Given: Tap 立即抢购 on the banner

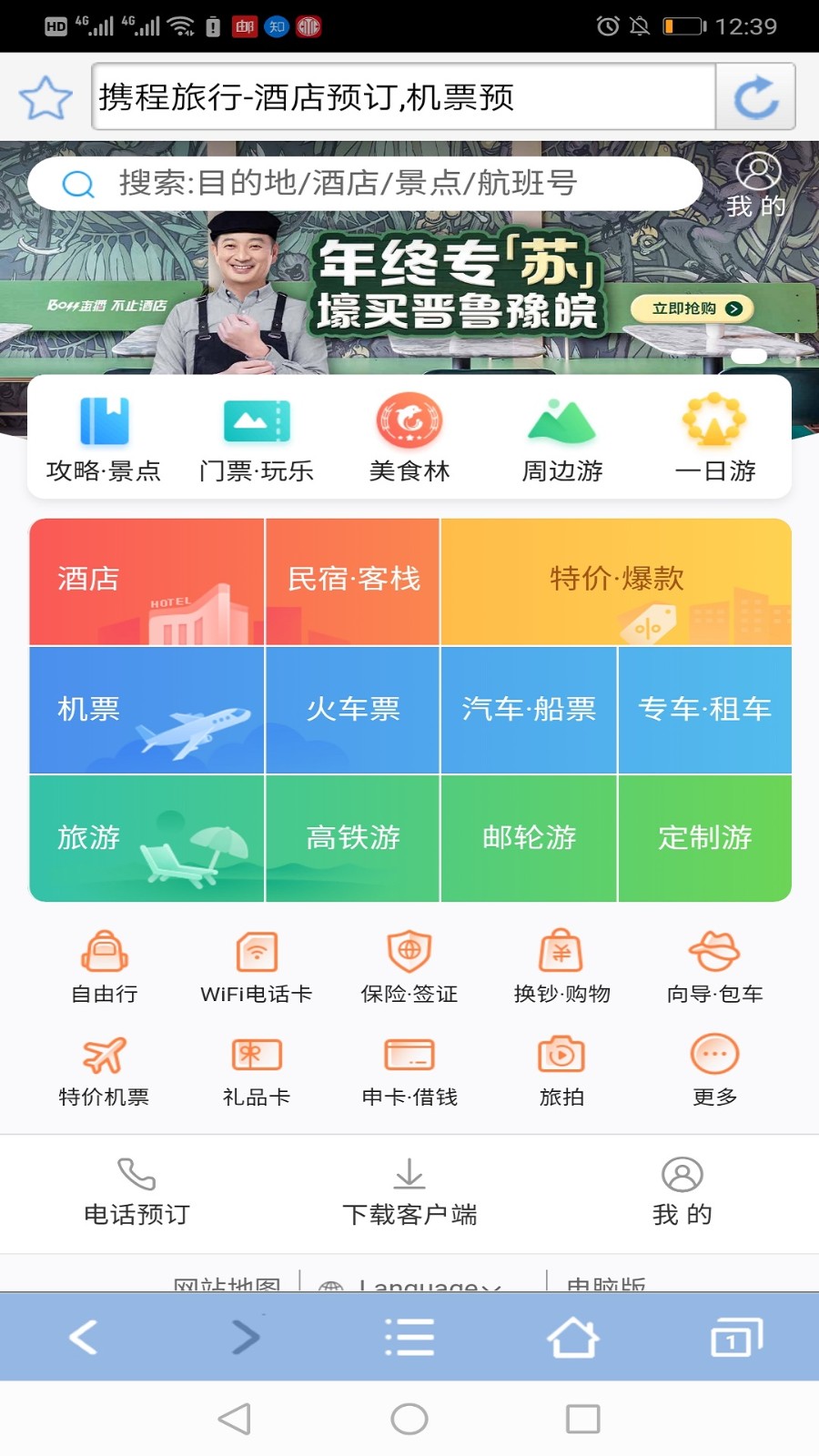Looking at the screenshot, I should tap(689, 308).
